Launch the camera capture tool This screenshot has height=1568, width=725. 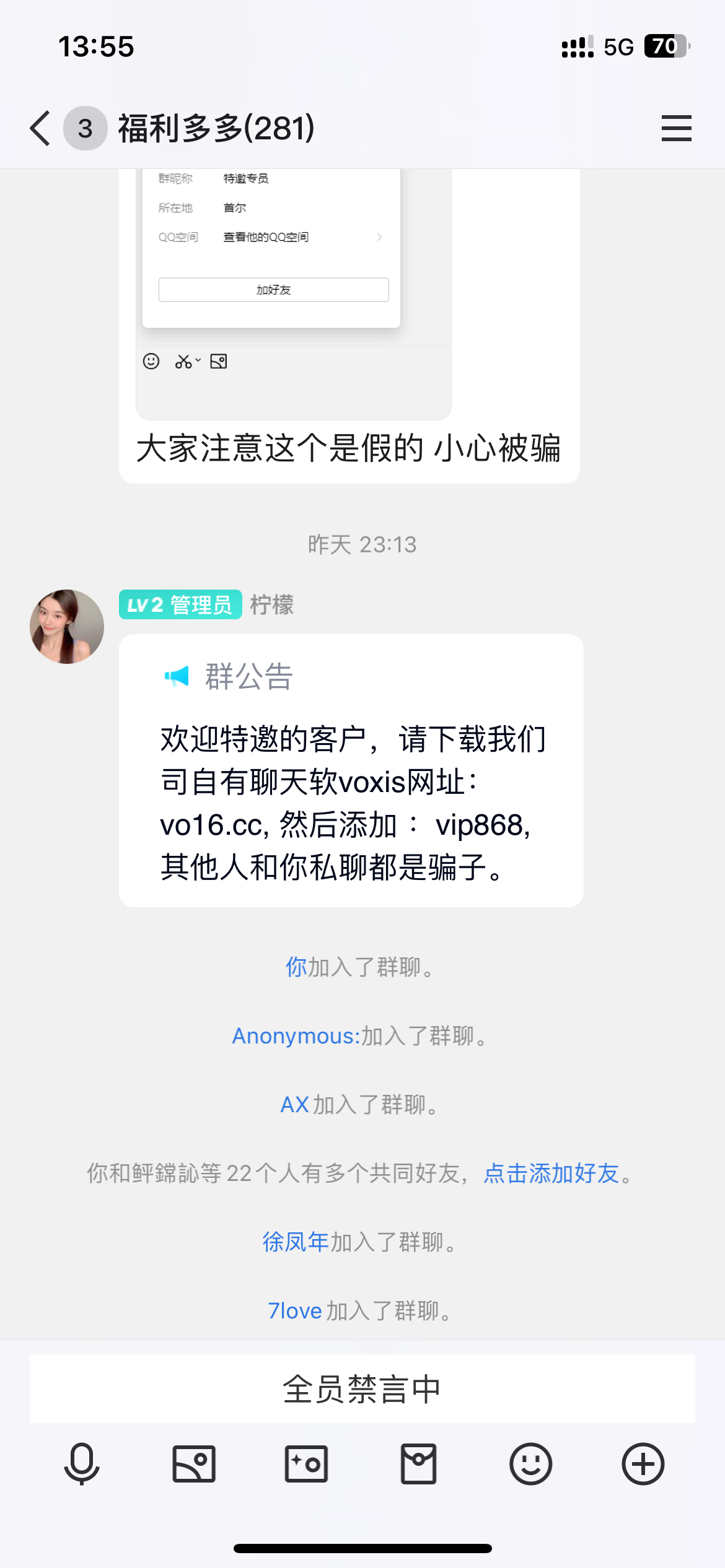point(306,1464)
